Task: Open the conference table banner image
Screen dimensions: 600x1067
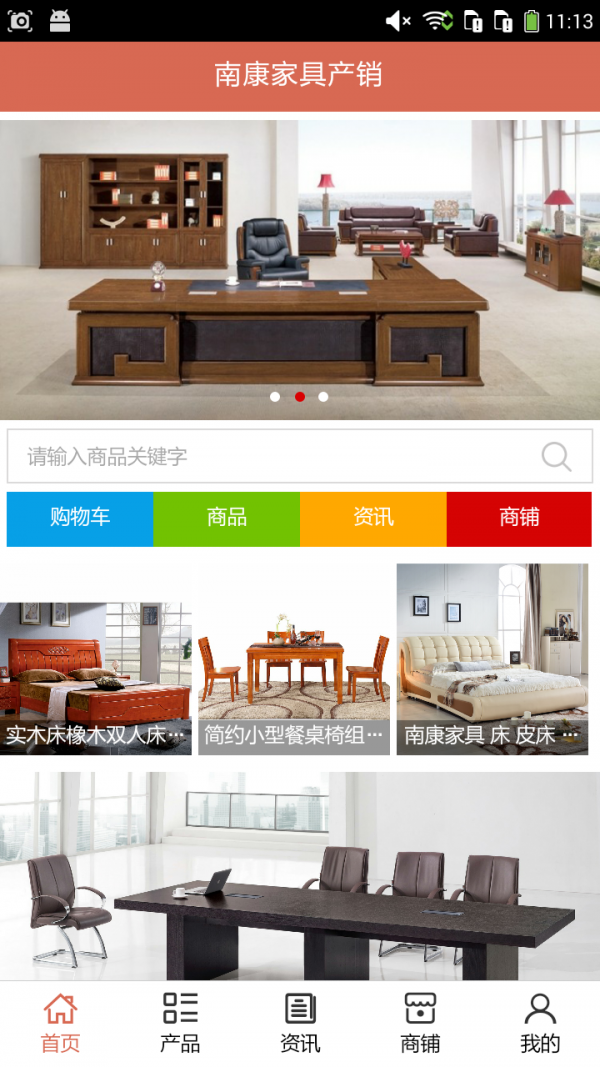Action: [x=300, y=875]
